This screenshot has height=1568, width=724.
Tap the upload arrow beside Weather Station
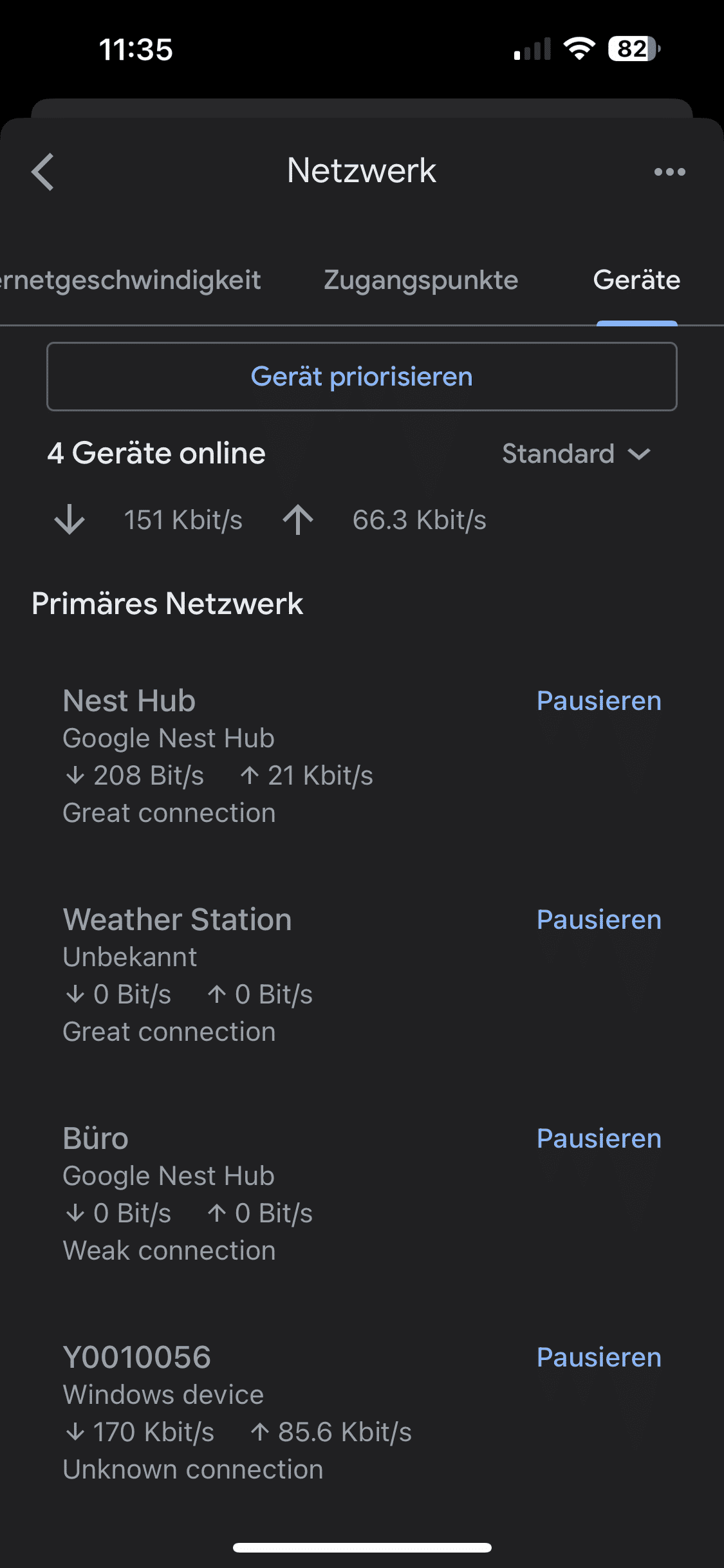(218, 994)
